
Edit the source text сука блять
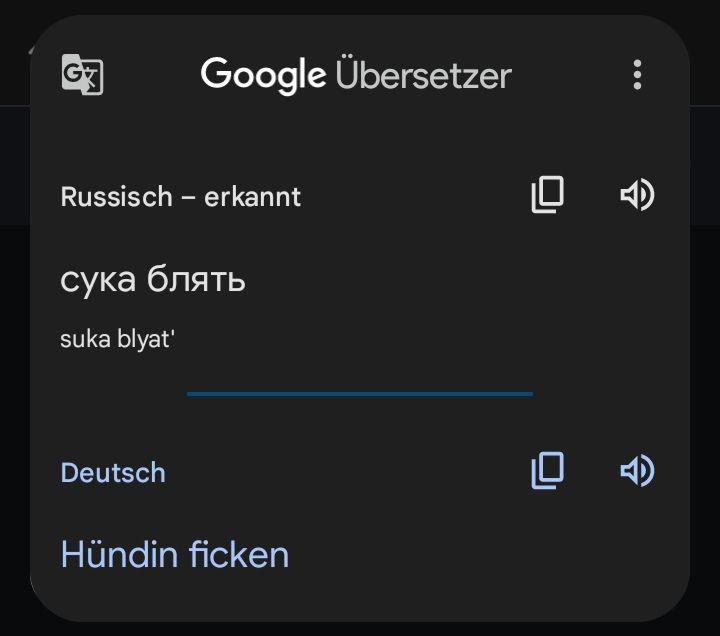point(153,280)
